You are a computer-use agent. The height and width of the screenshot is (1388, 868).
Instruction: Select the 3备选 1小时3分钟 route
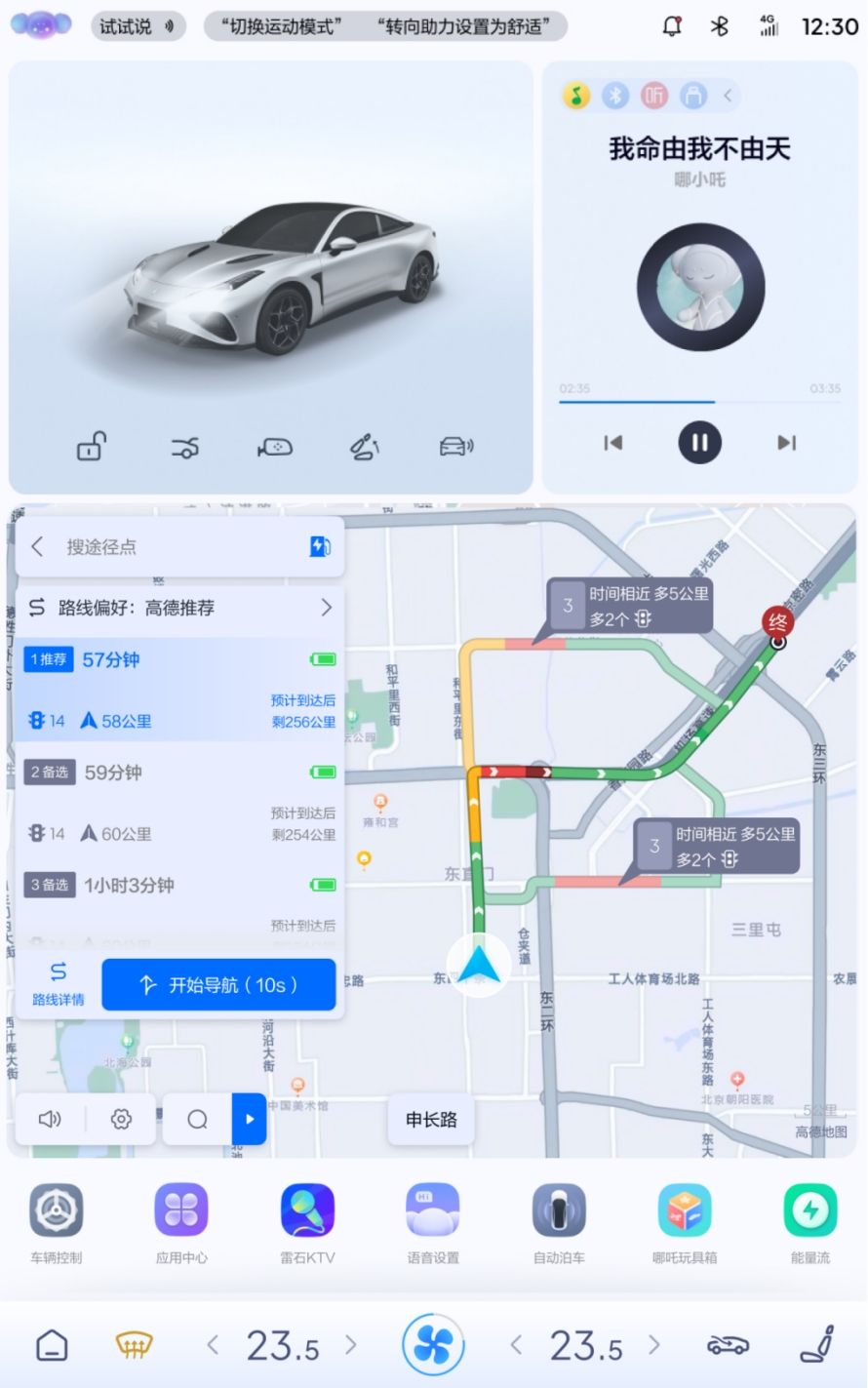180,897
